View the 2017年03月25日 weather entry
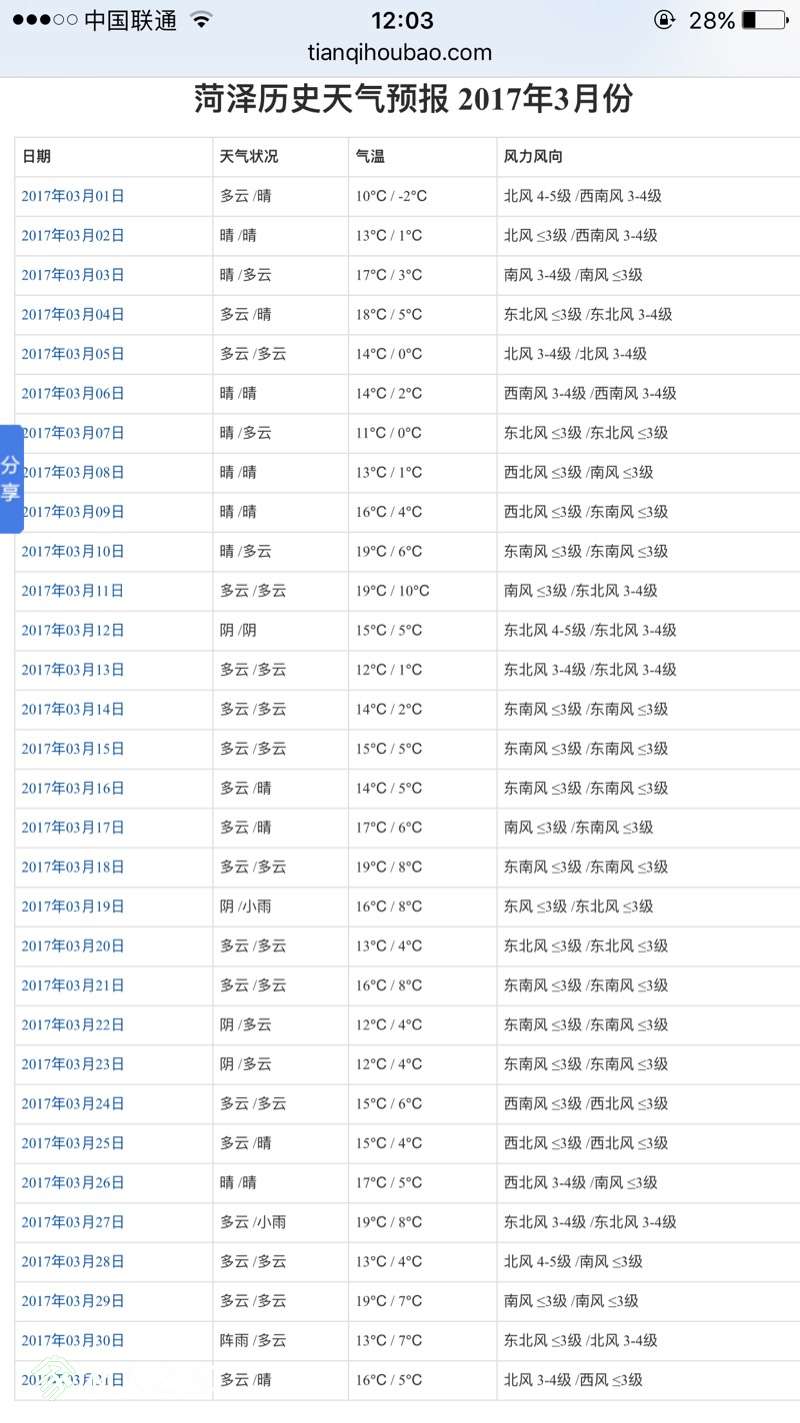 (73, 1144)
